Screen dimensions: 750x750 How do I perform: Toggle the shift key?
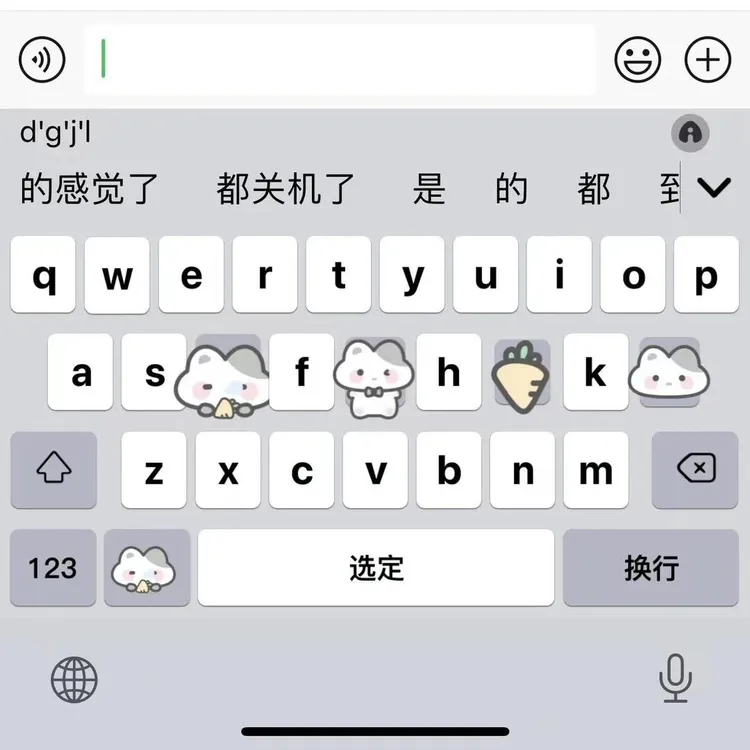click(x=54, y=470)
